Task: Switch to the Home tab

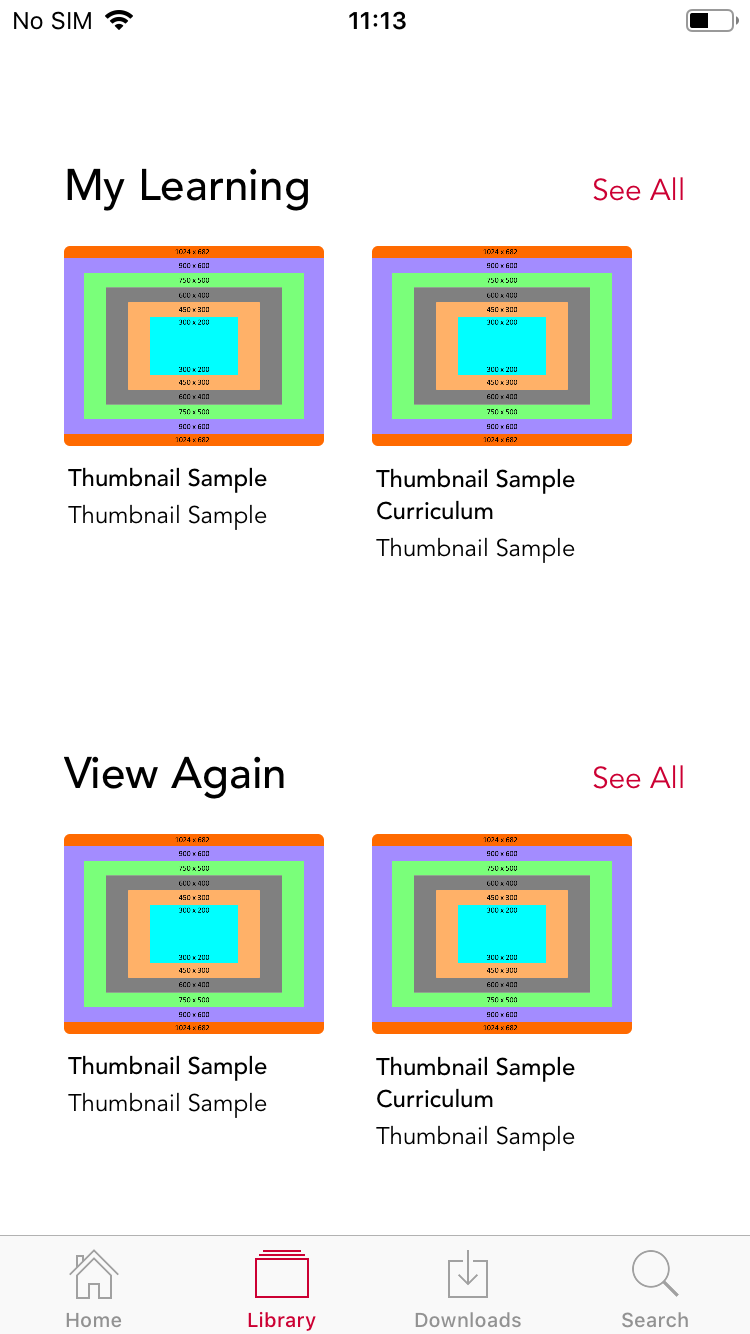Action: [x=94, y=1288]
